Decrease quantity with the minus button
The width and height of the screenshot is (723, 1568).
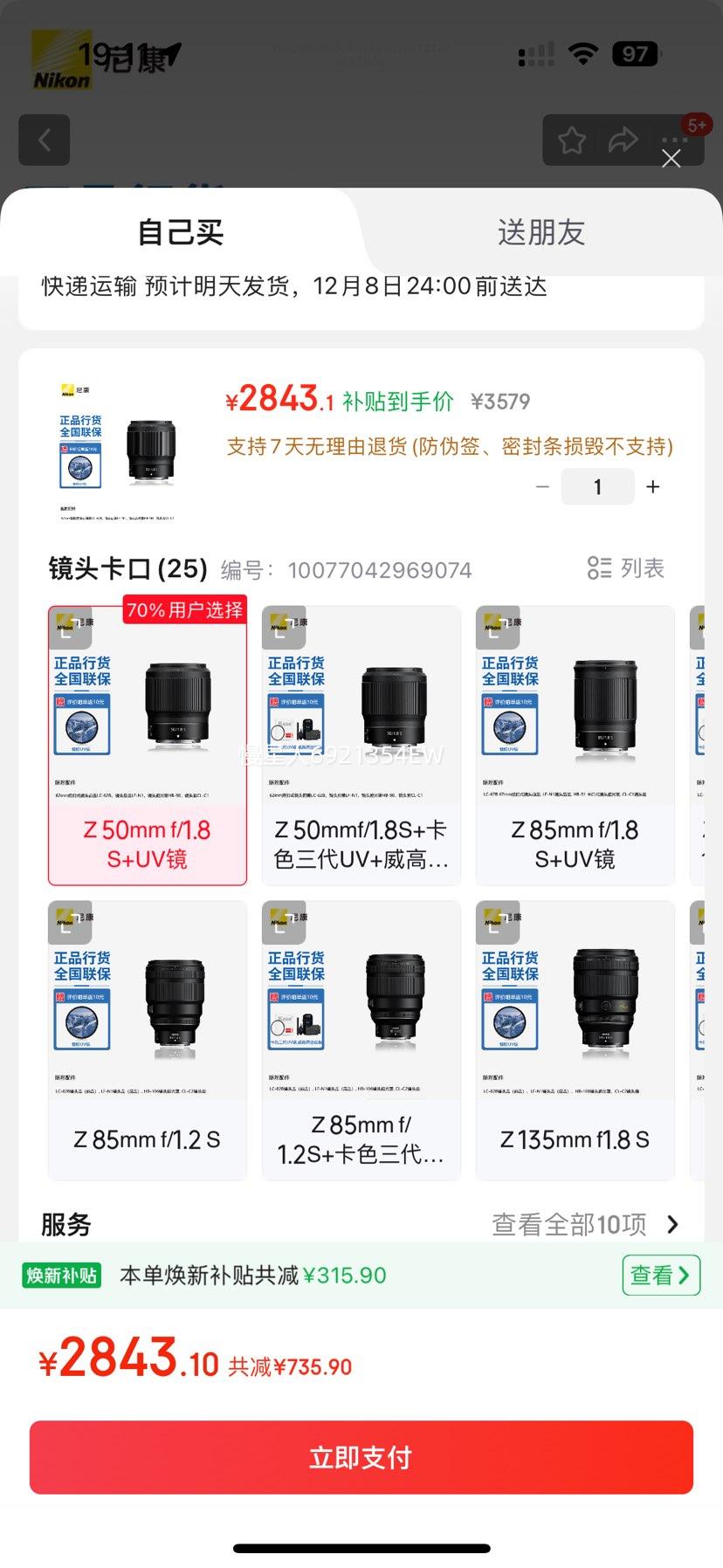tap(542, 487)
